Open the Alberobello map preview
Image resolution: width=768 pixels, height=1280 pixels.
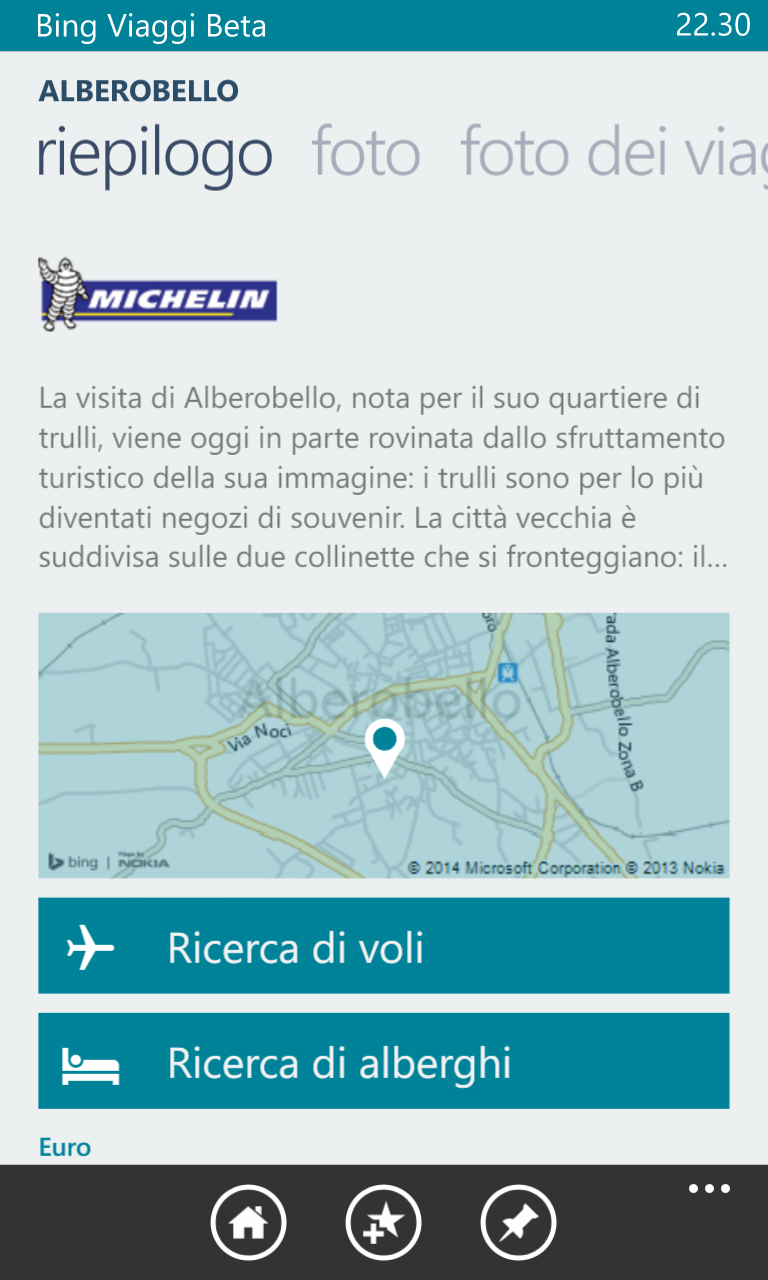coord(383,745)
